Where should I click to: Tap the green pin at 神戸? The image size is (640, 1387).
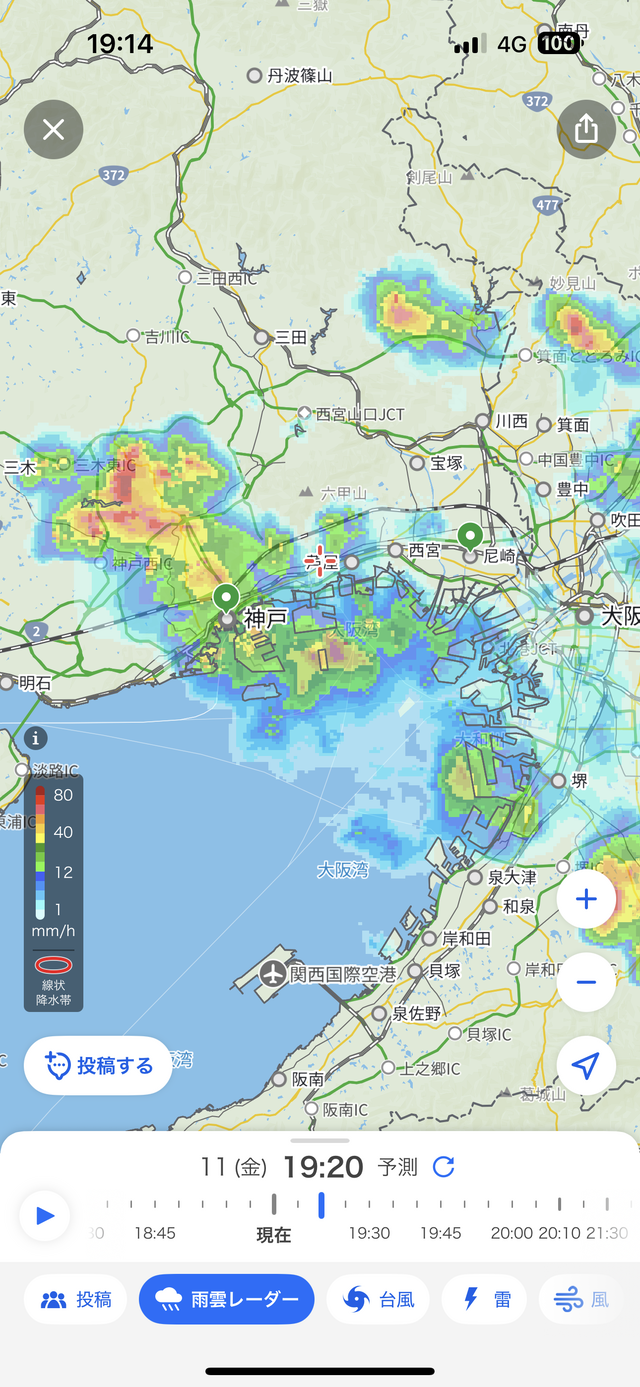coord(226,599)
